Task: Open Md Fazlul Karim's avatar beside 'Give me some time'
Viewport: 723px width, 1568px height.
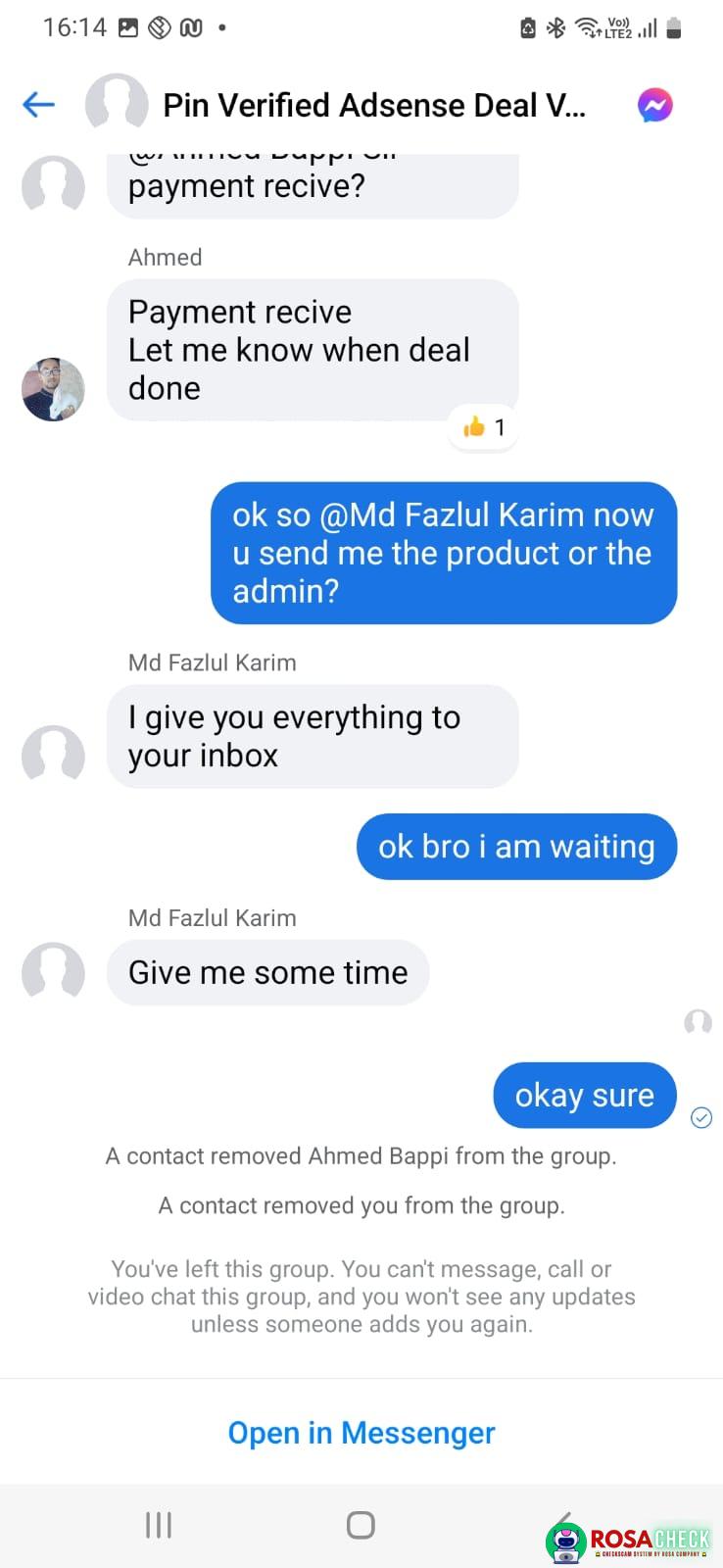Action: point(53,972)
